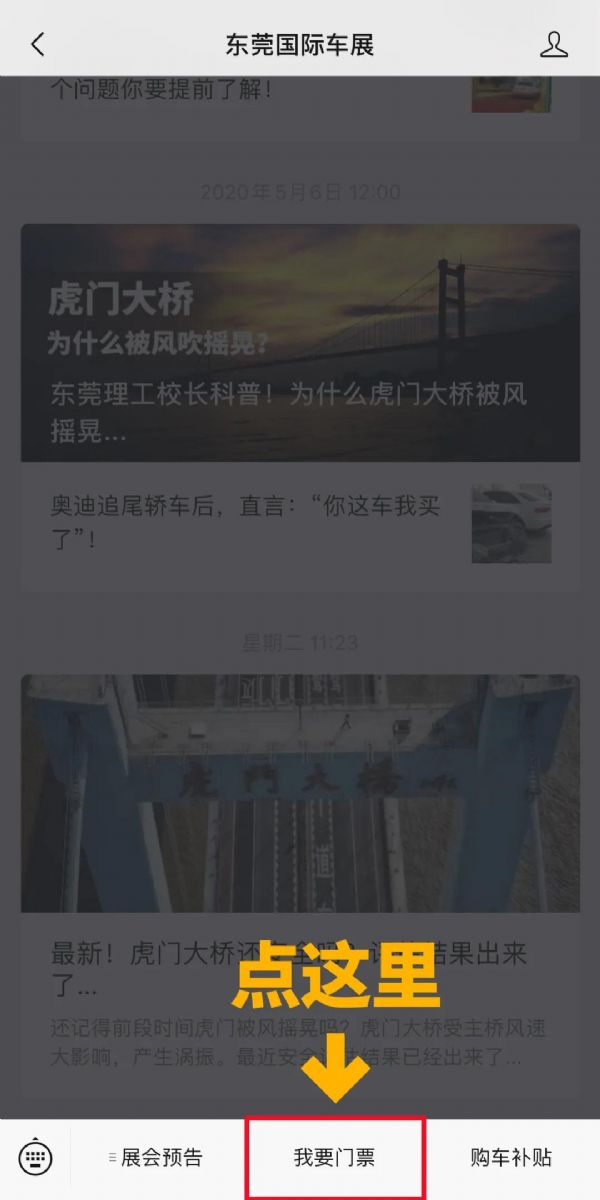The height and width of the screenshot is (1200, 600).
Task: Open the 购车补贴 menu
Action: click(511, 1158)
